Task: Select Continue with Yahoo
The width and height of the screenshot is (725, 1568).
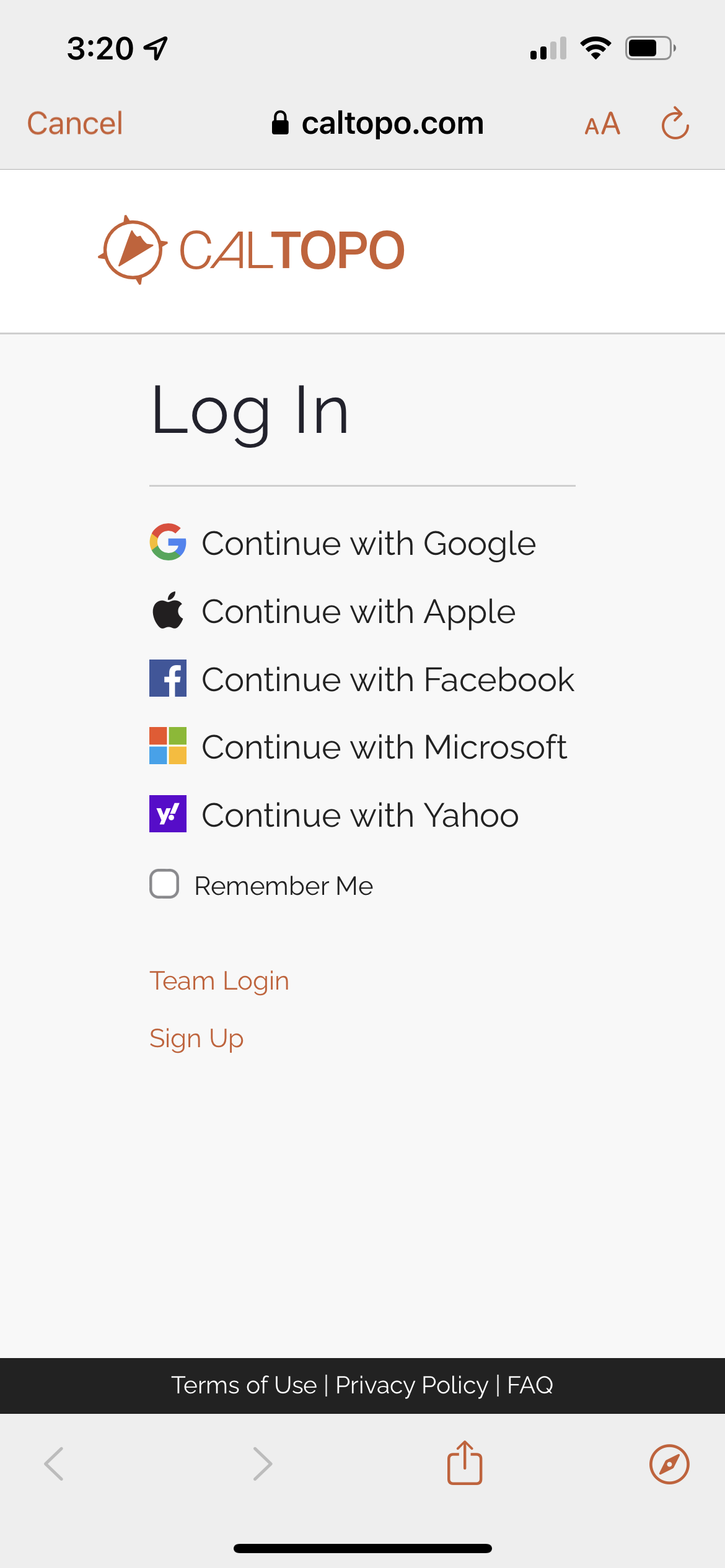Action: 334,815
